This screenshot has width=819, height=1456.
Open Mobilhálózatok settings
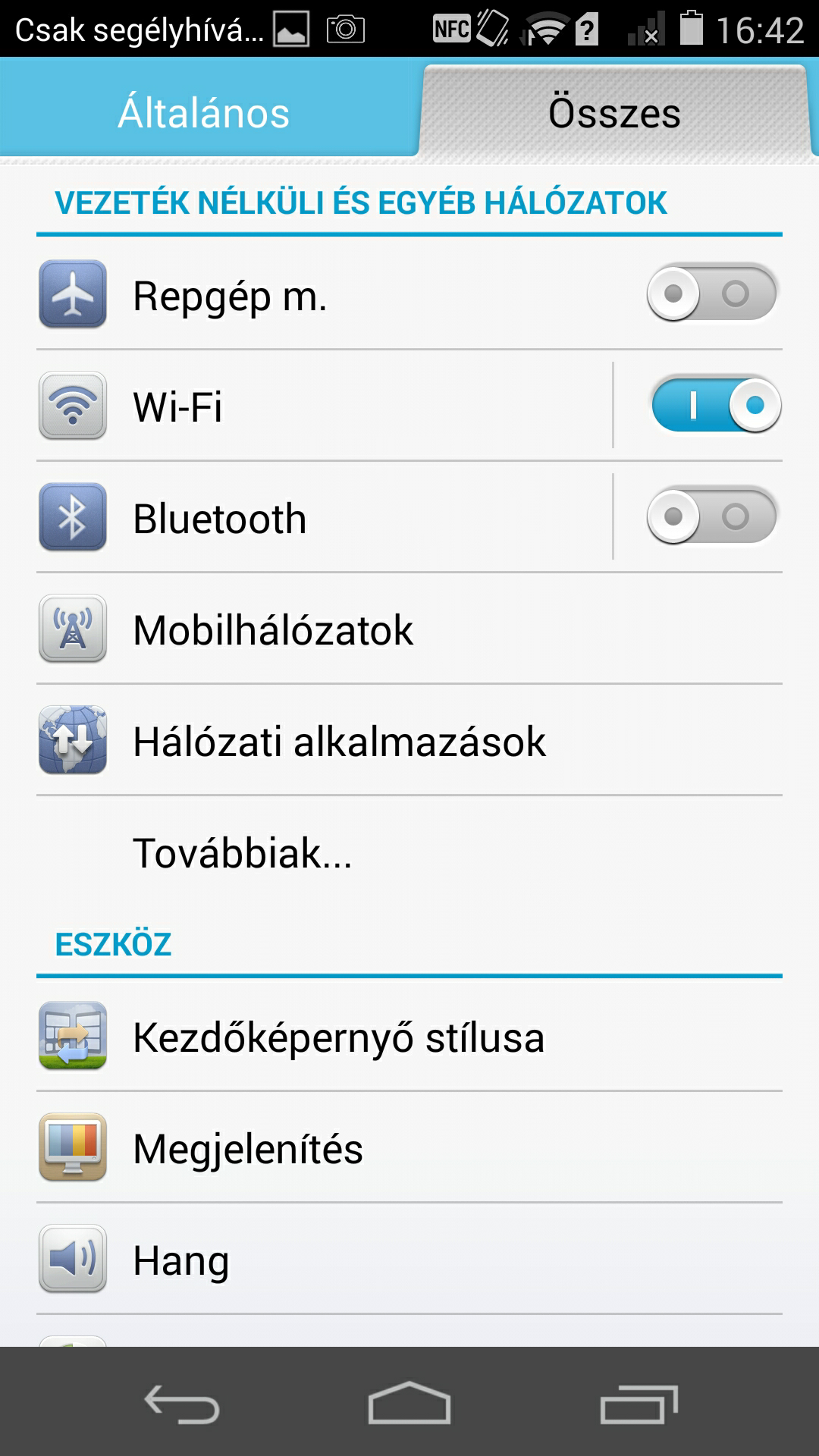point(409,629)
